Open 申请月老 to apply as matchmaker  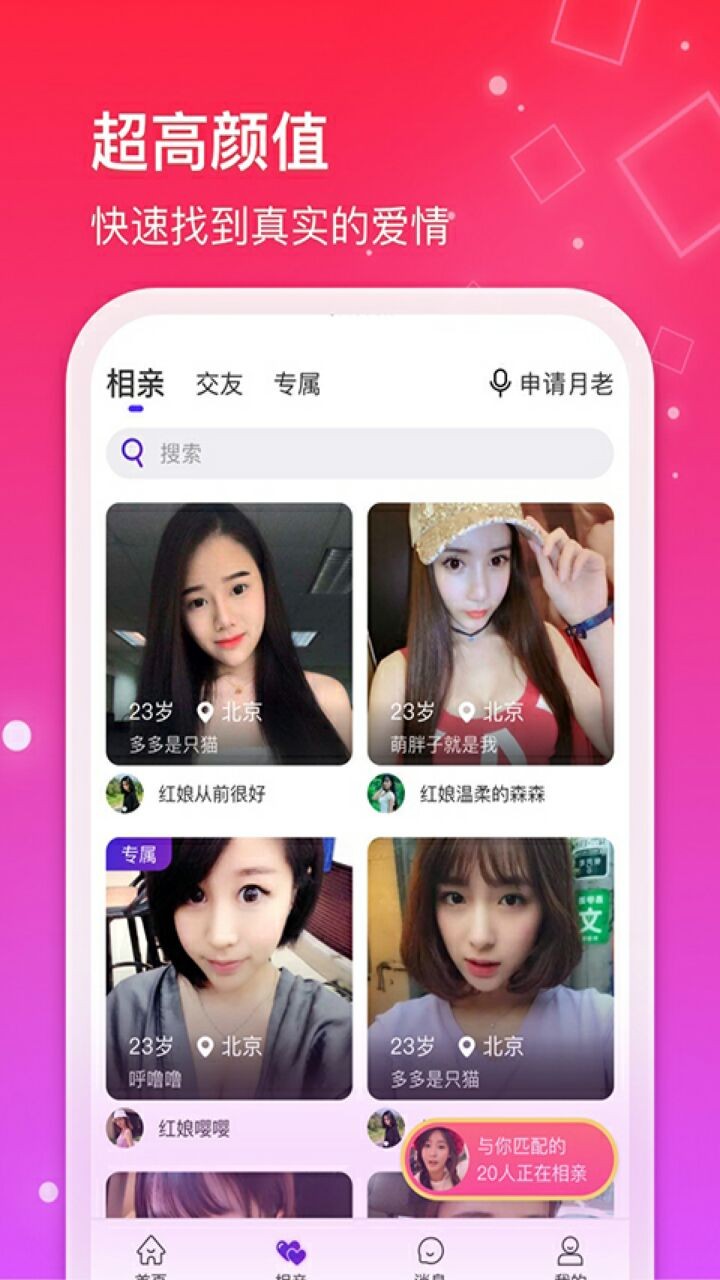tap(564, 380)
